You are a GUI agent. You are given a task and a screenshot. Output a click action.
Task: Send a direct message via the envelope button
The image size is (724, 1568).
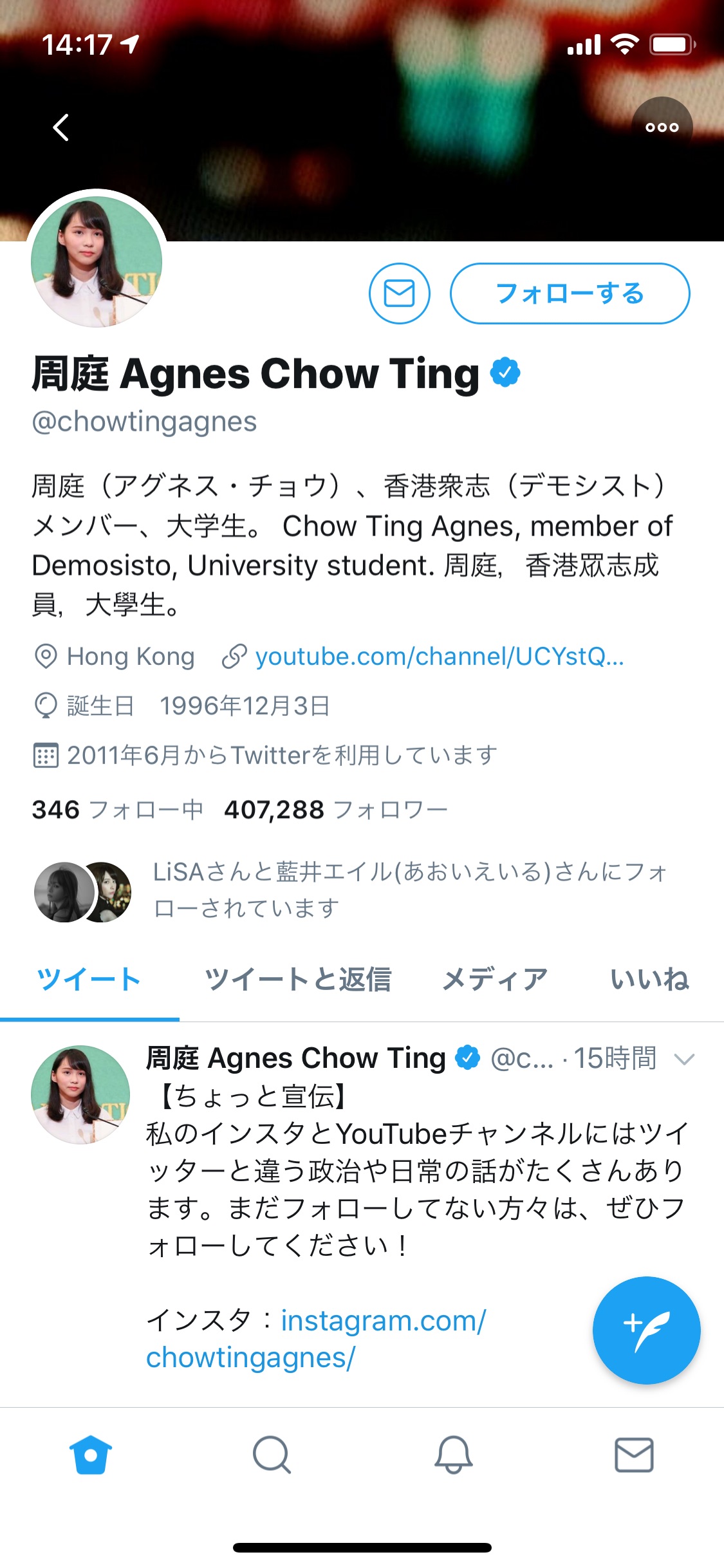coord(400,294)
